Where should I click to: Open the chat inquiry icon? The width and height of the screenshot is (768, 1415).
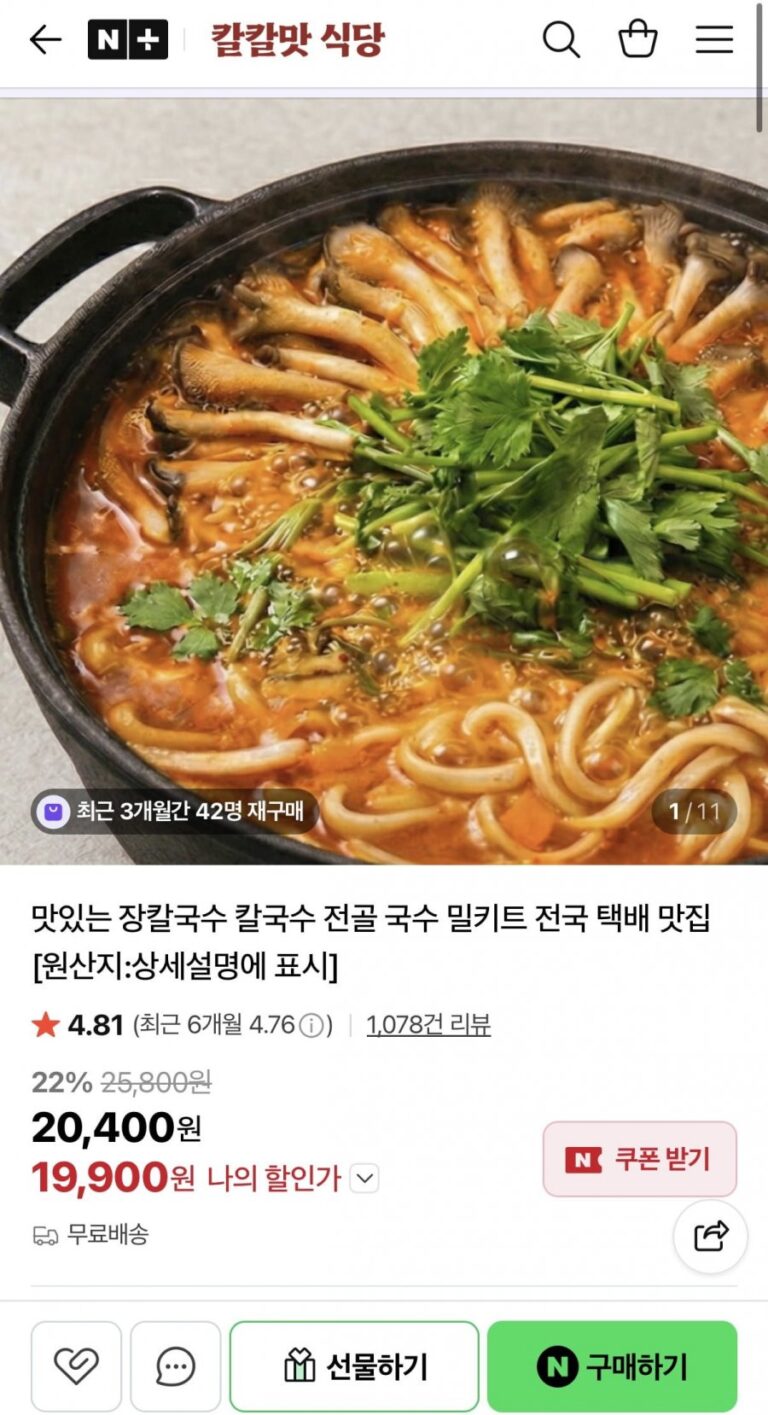[x=176, y=1366]
